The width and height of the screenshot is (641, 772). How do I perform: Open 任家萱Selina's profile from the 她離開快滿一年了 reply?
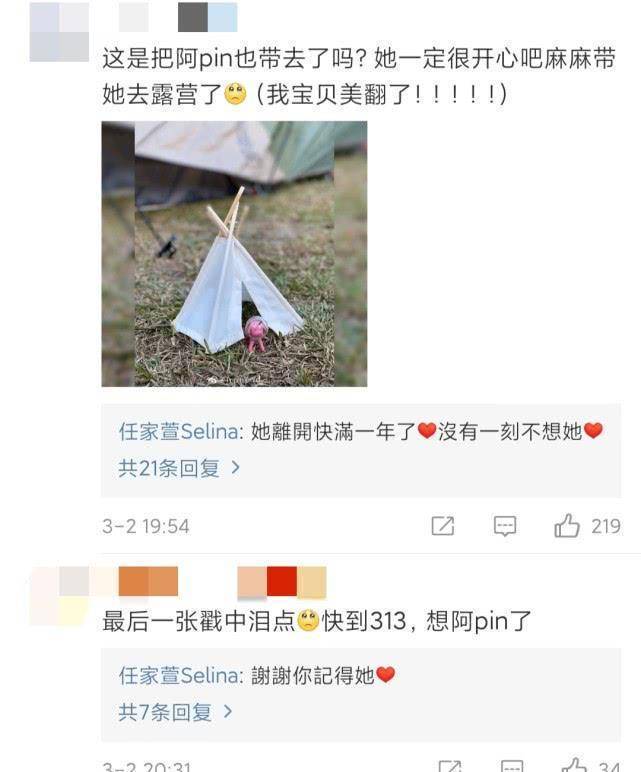tap(179, 431)
